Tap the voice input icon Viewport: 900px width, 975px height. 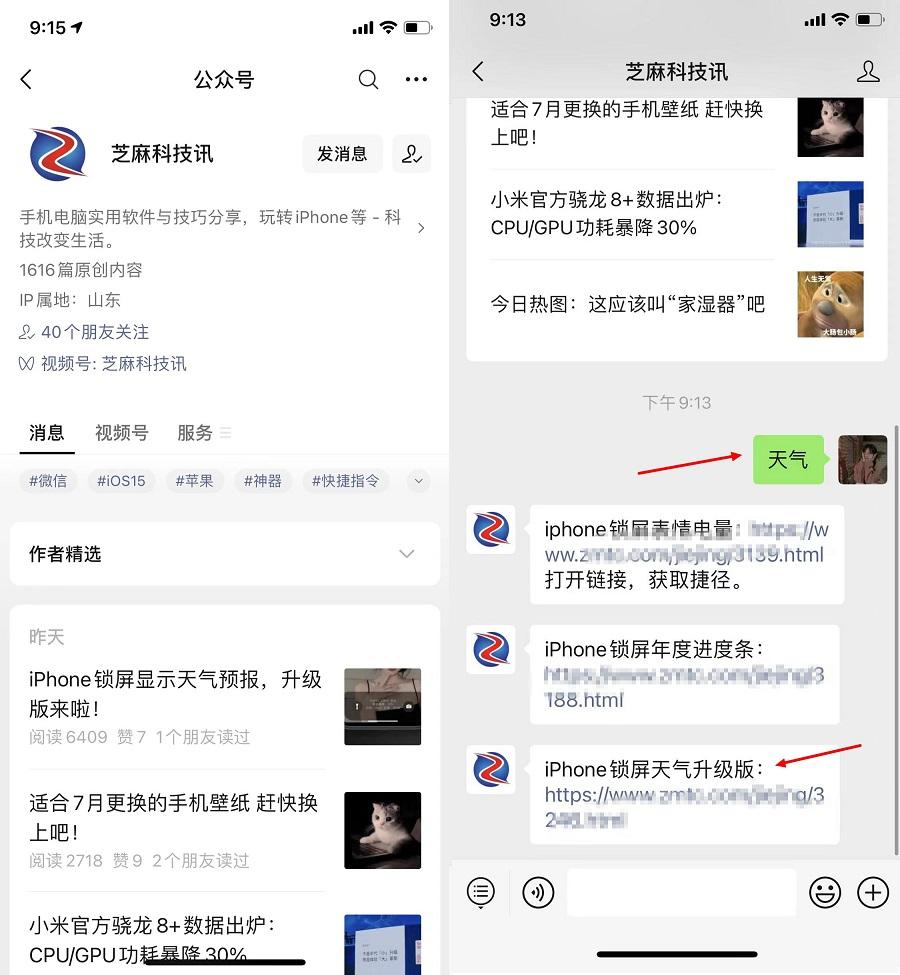[x=538, y=892]
